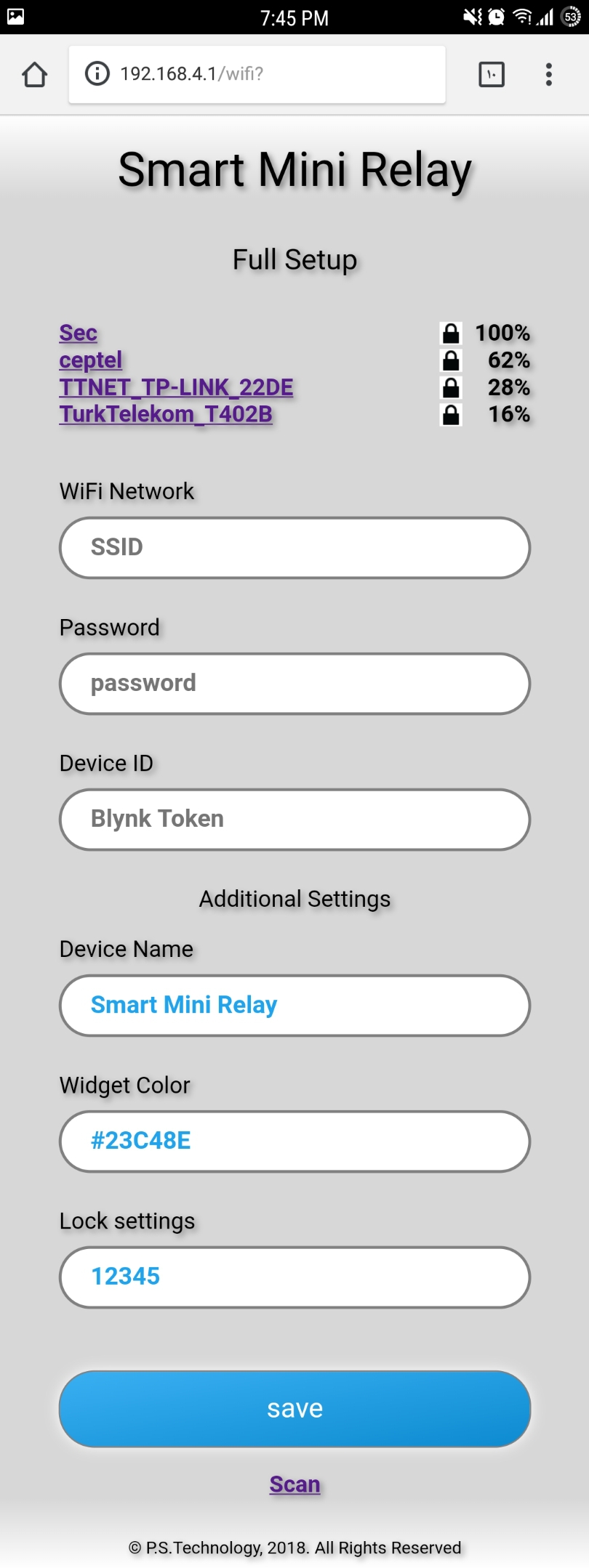Choose the ceptel network link
The image size is (589, 1568).
click(x=91, y=360)
